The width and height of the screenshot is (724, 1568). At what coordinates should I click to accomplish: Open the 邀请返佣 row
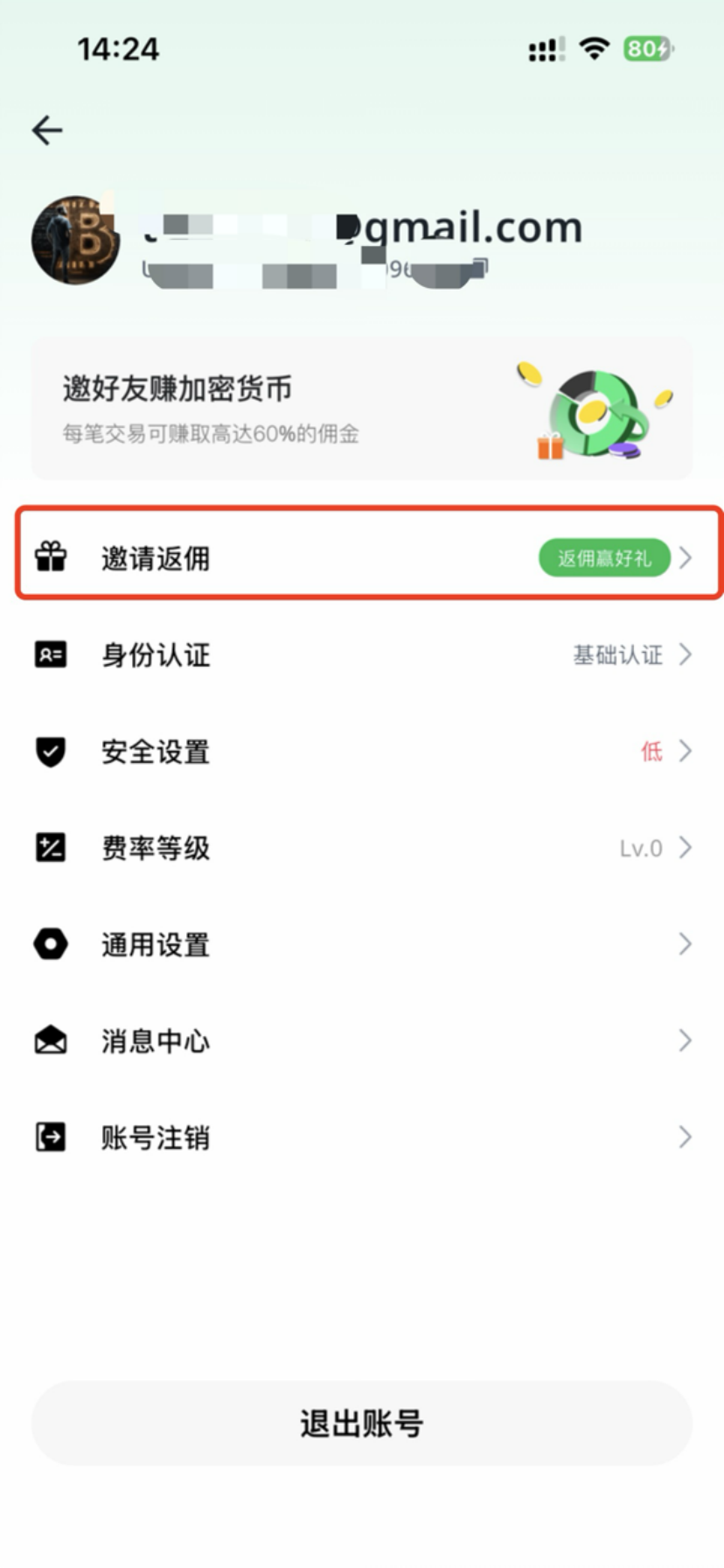tap(361, 557)
